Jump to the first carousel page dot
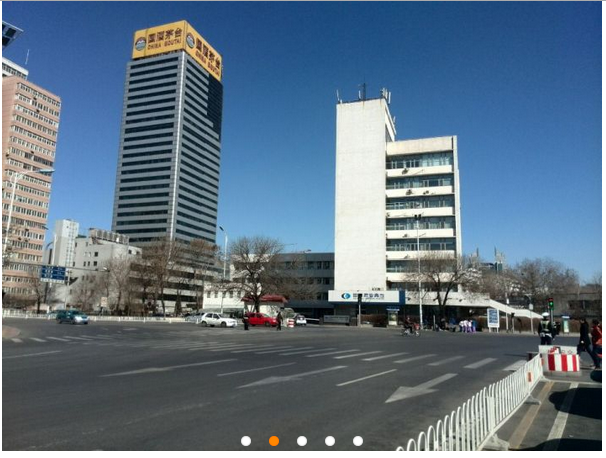 pos(246,440)
